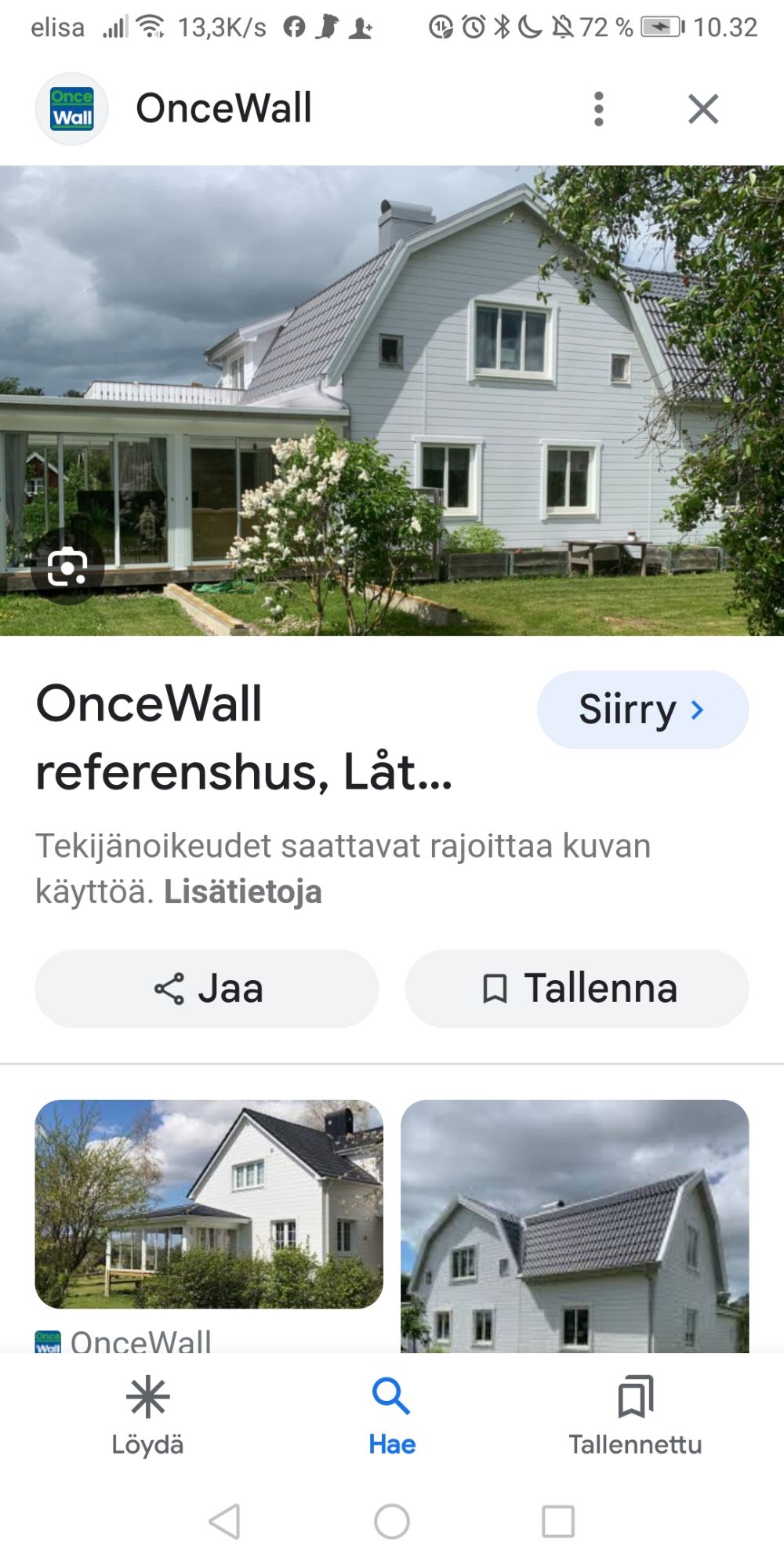Search this image with Google Lens
This screenshot has width=784, height=1568.
pyautogui.click(x=67, y=567)
